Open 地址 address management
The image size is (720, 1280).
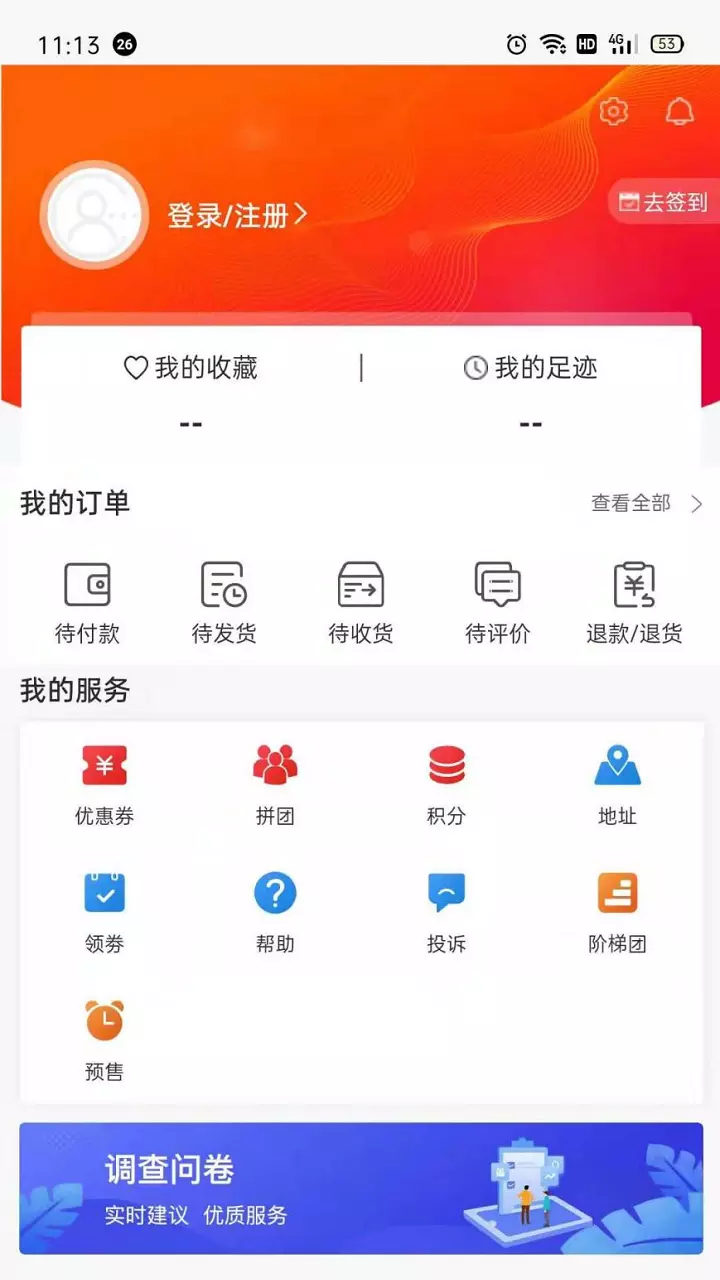click(617, 785)
